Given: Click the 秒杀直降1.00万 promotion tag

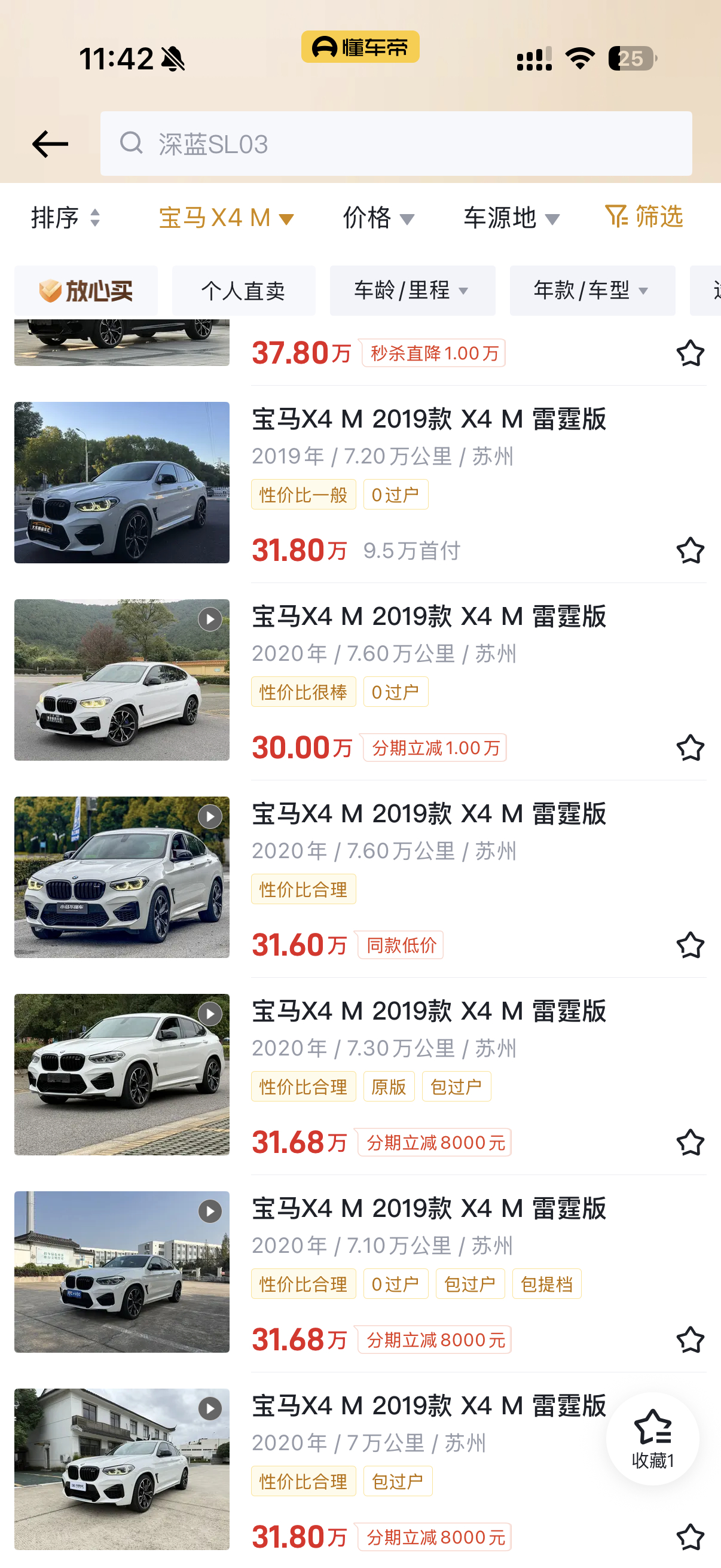Looking at the screenshot, I should click(x=433, y=352).
